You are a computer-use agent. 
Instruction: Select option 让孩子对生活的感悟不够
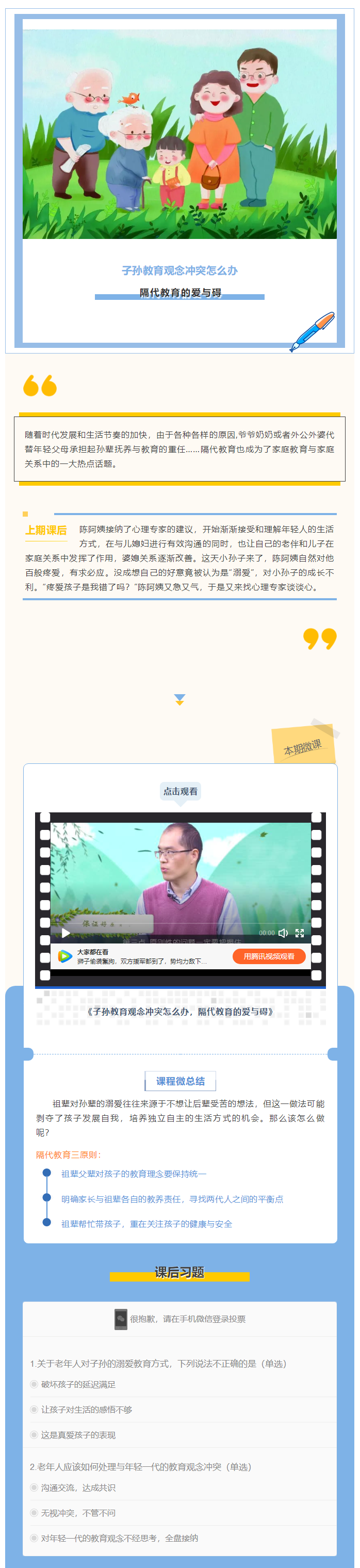[x=34, y=1409]
